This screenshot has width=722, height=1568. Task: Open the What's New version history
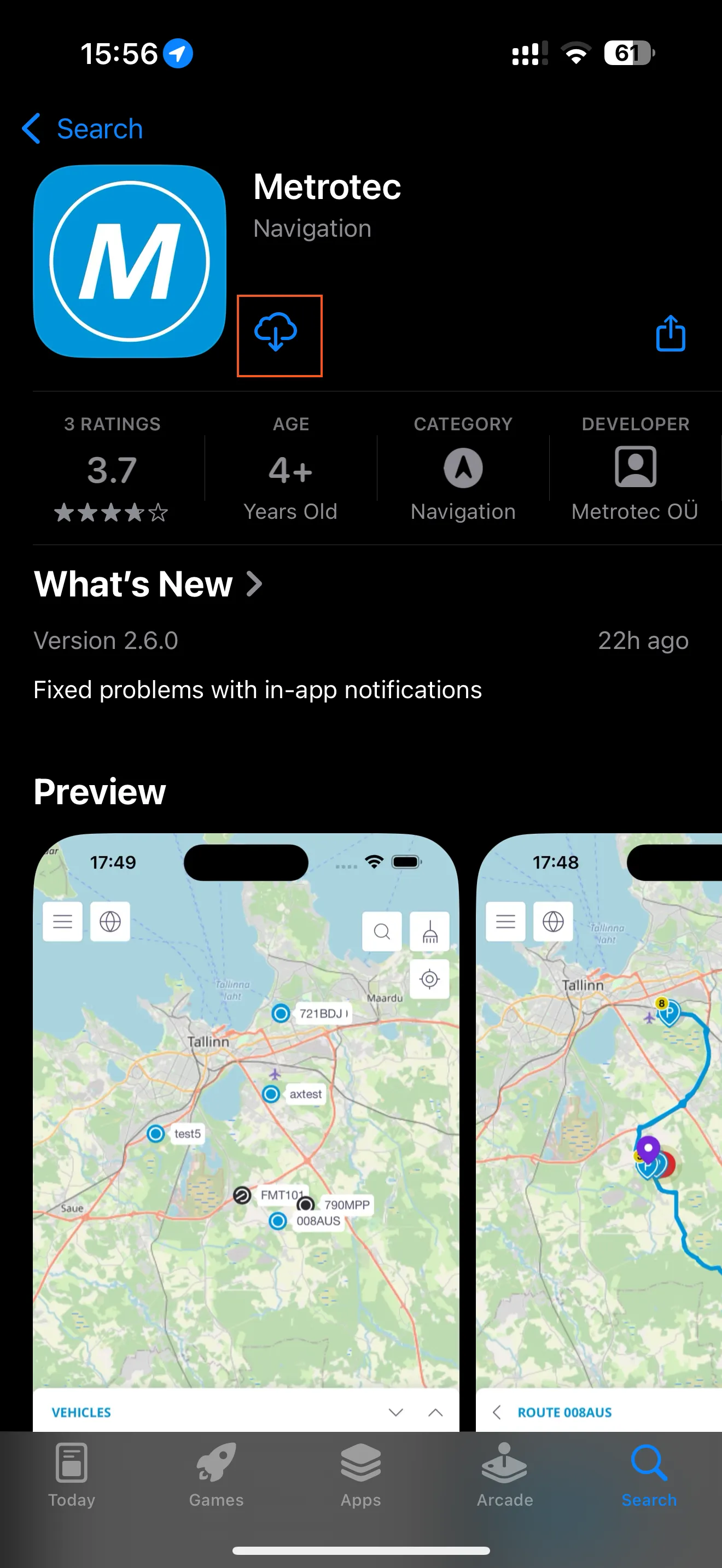[148, 584]
